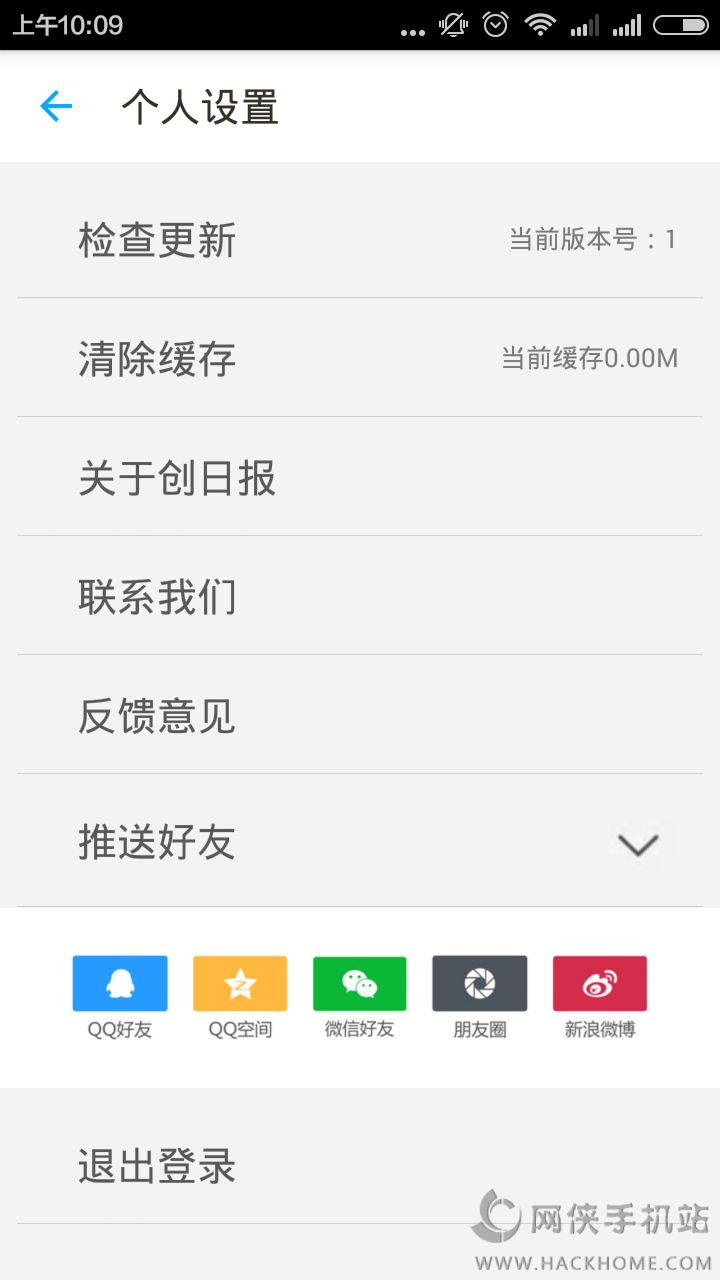Share to QQ空间

(x=240, y=984)
